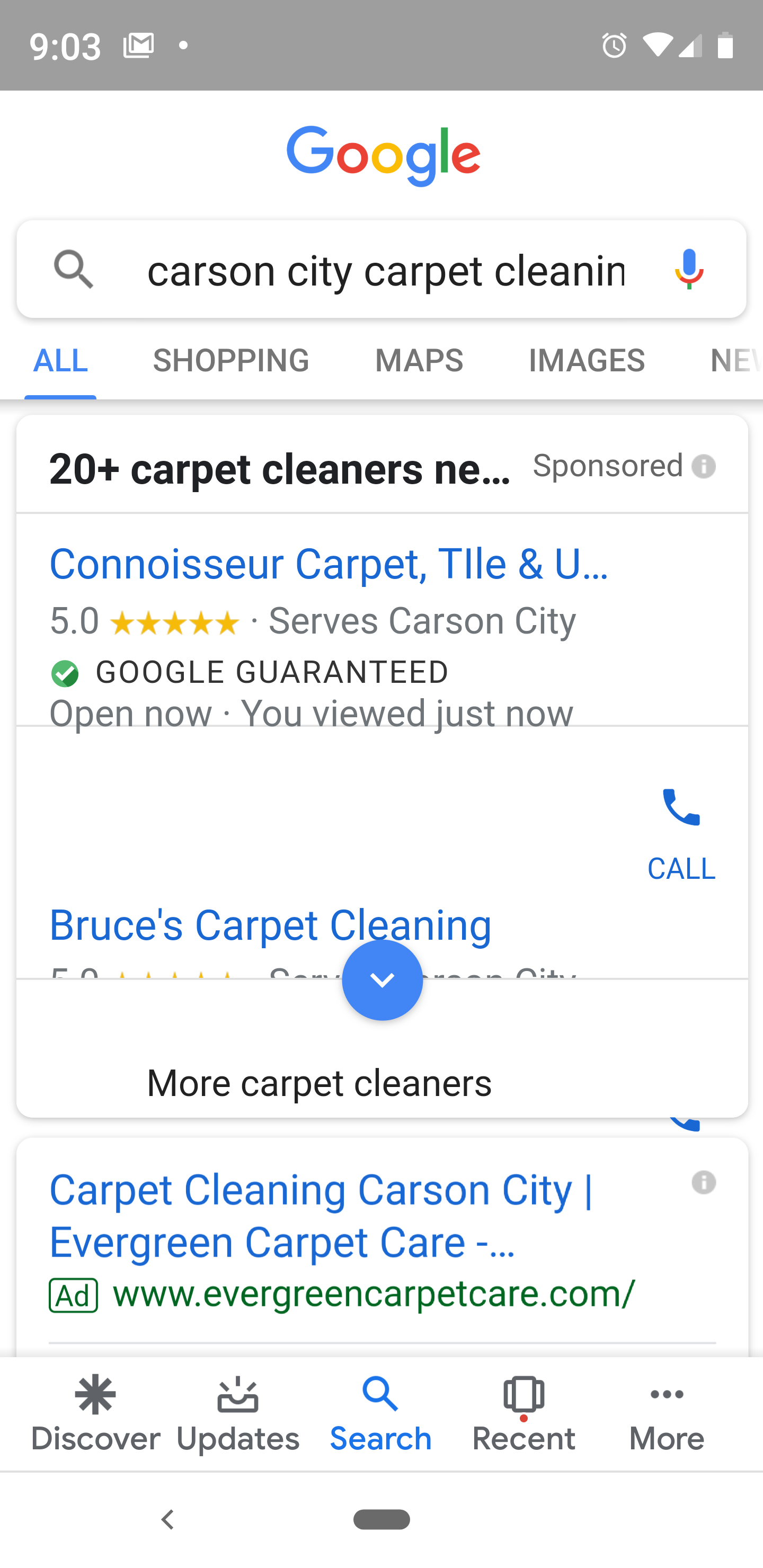Open Evergreen Carpet Care ad
The image size is (763, 1568).
pyautogui.click(x=321, y=1215)
